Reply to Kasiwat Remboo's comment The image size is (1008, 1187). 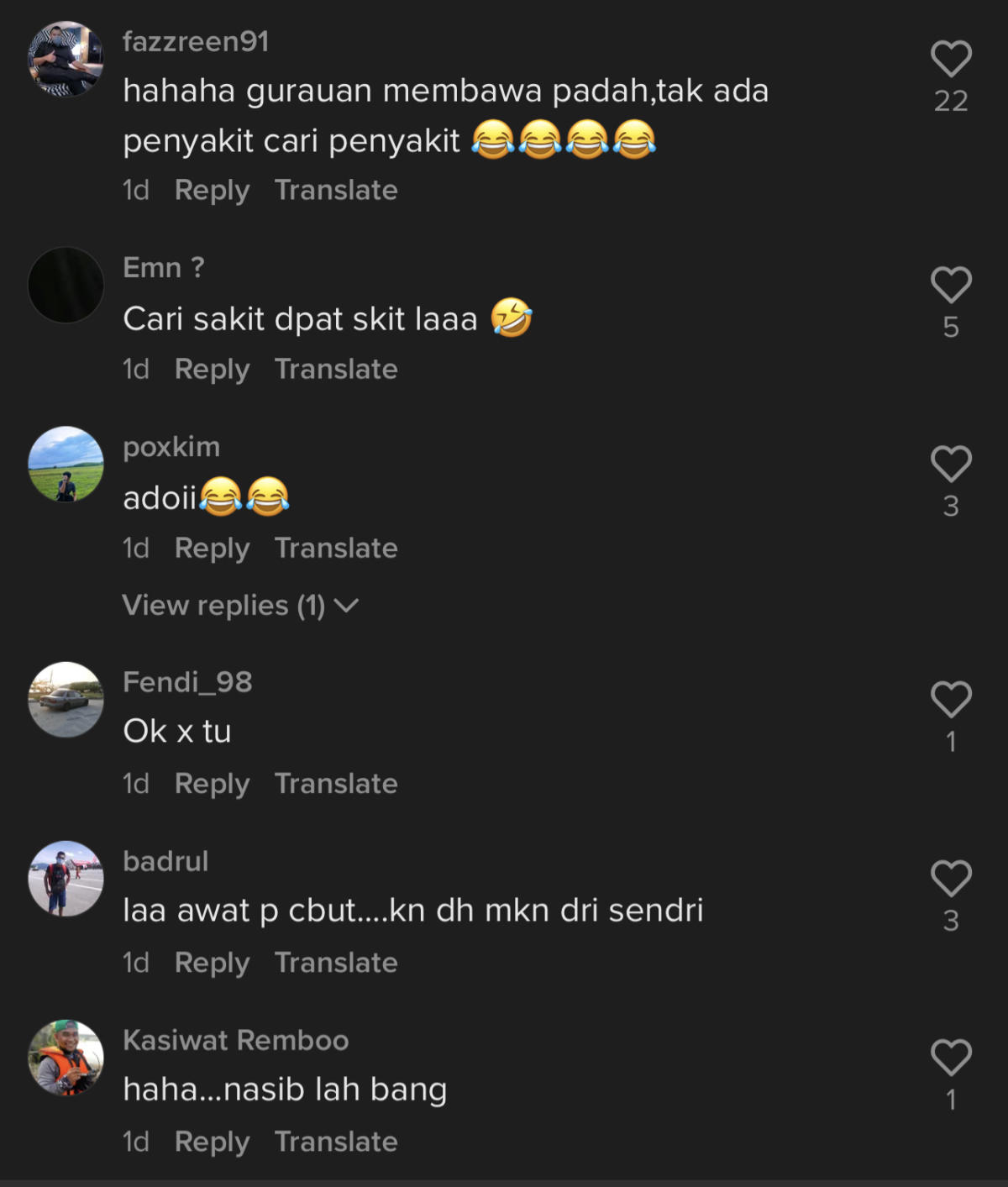click(x=212, y=1142)
